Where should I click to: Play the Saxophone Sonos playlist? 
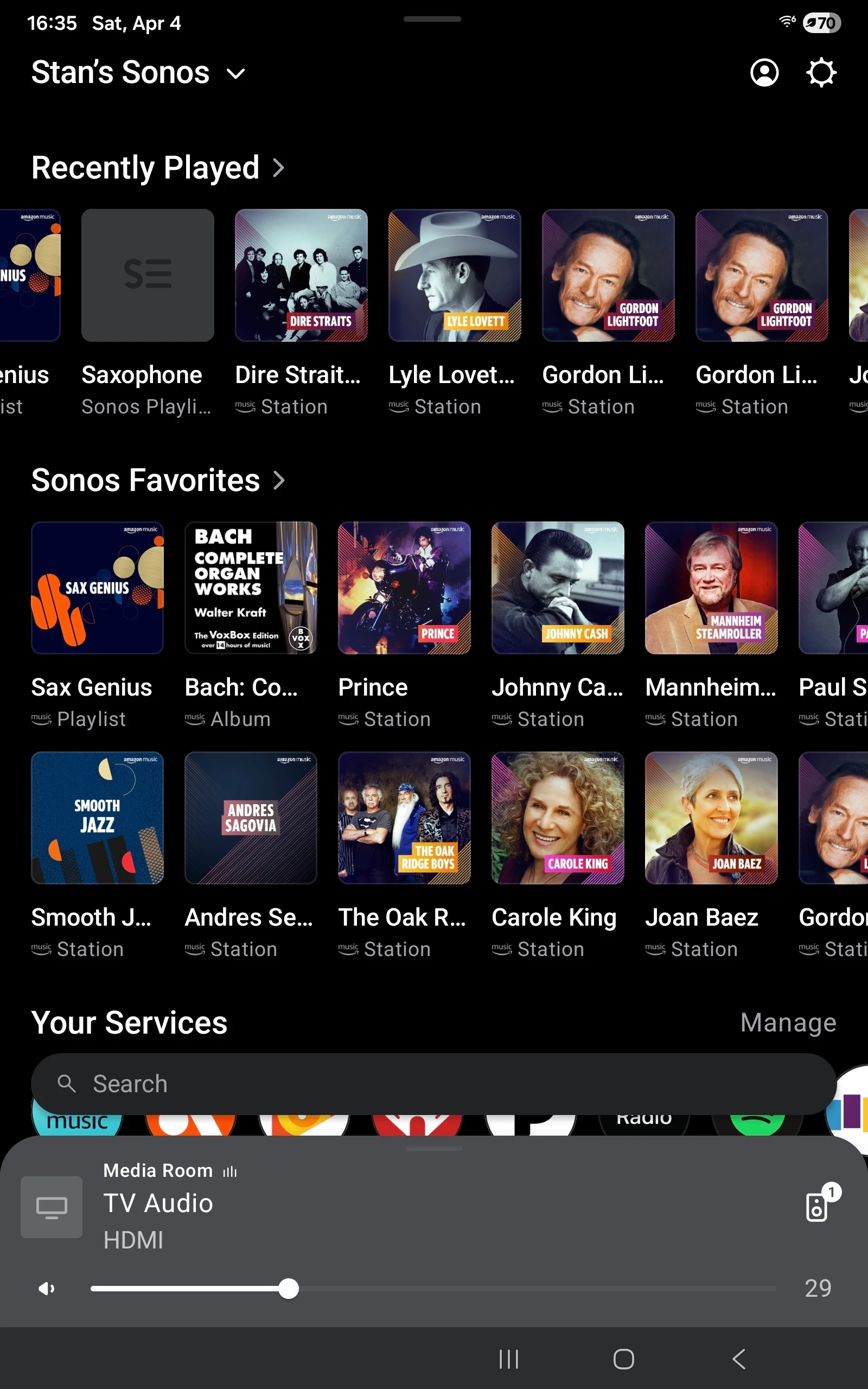(x=148, y=276)
